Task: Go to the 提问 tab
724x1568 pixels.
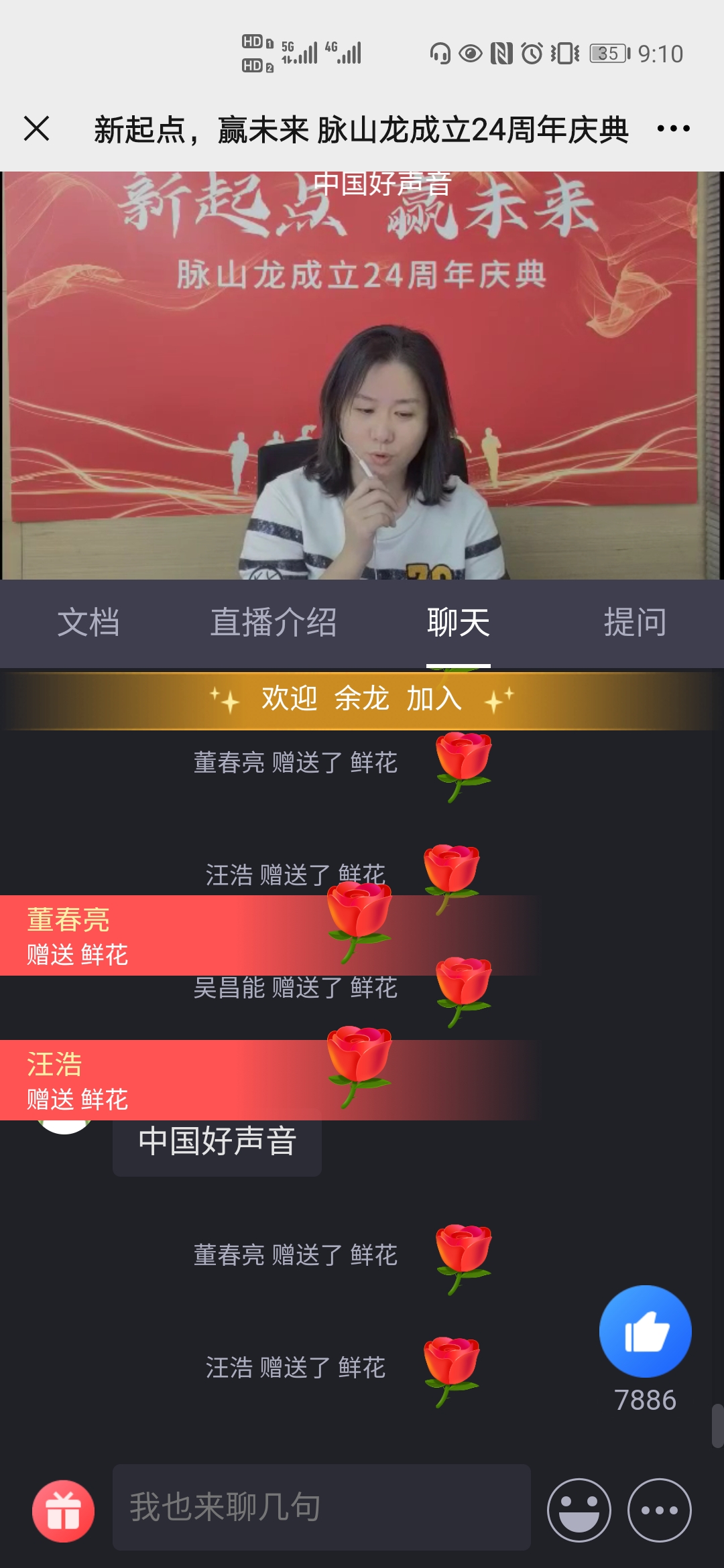Action: 635,623
